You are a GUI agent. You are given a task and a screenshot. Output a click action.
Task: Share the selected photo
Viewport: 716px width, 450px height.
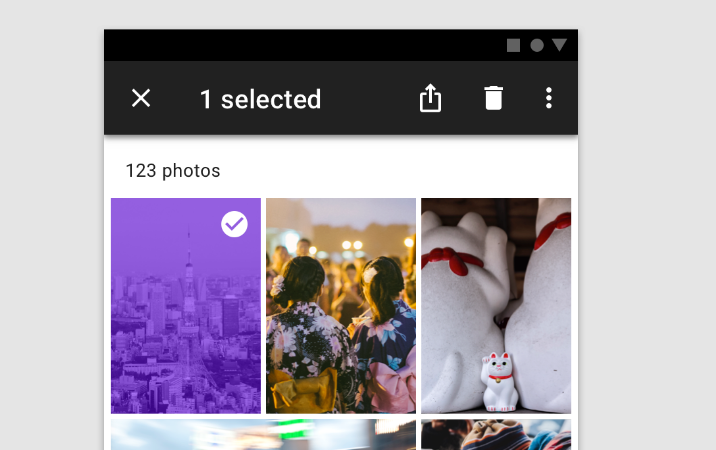(x=430, y=98)
